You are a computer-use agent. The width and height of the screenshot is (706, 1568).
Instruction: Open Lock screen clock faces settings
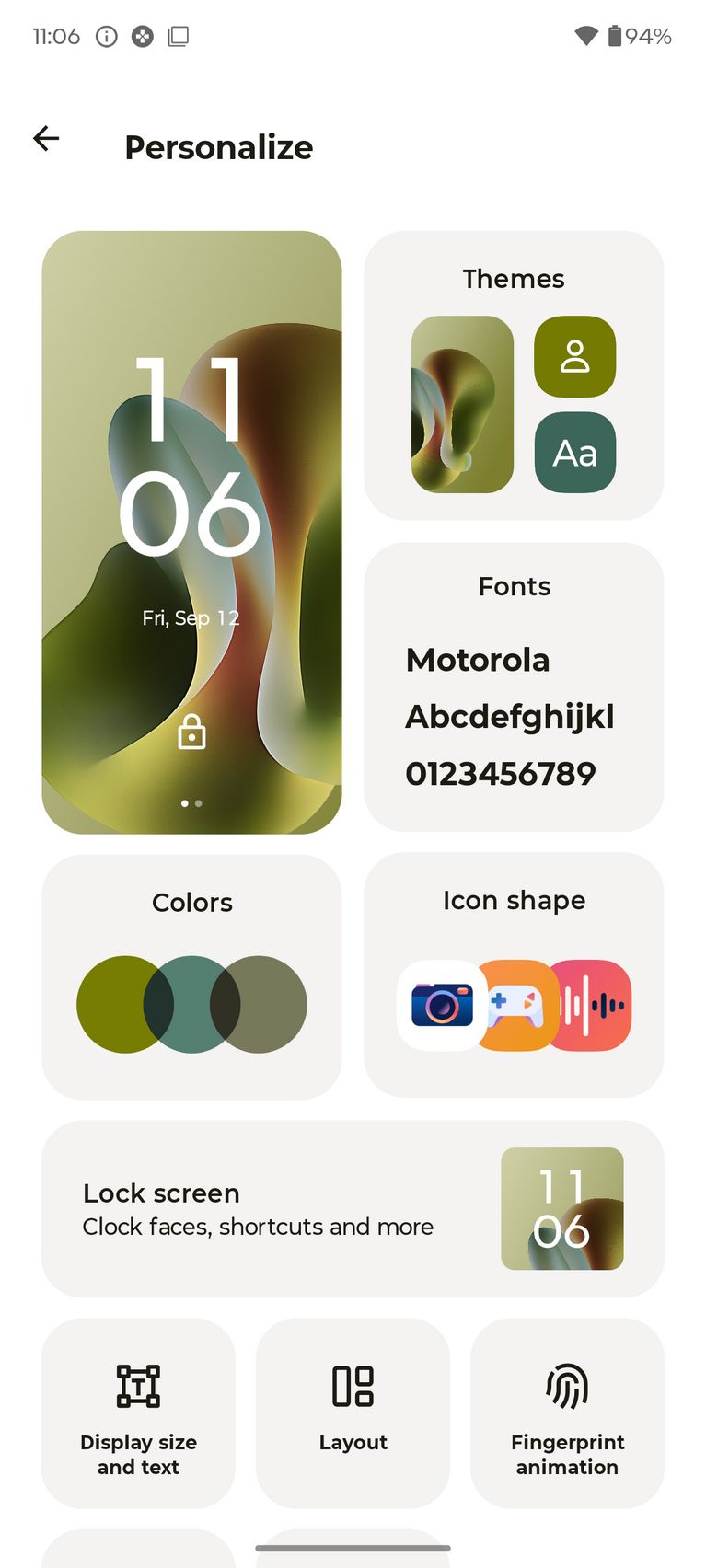353,1208
